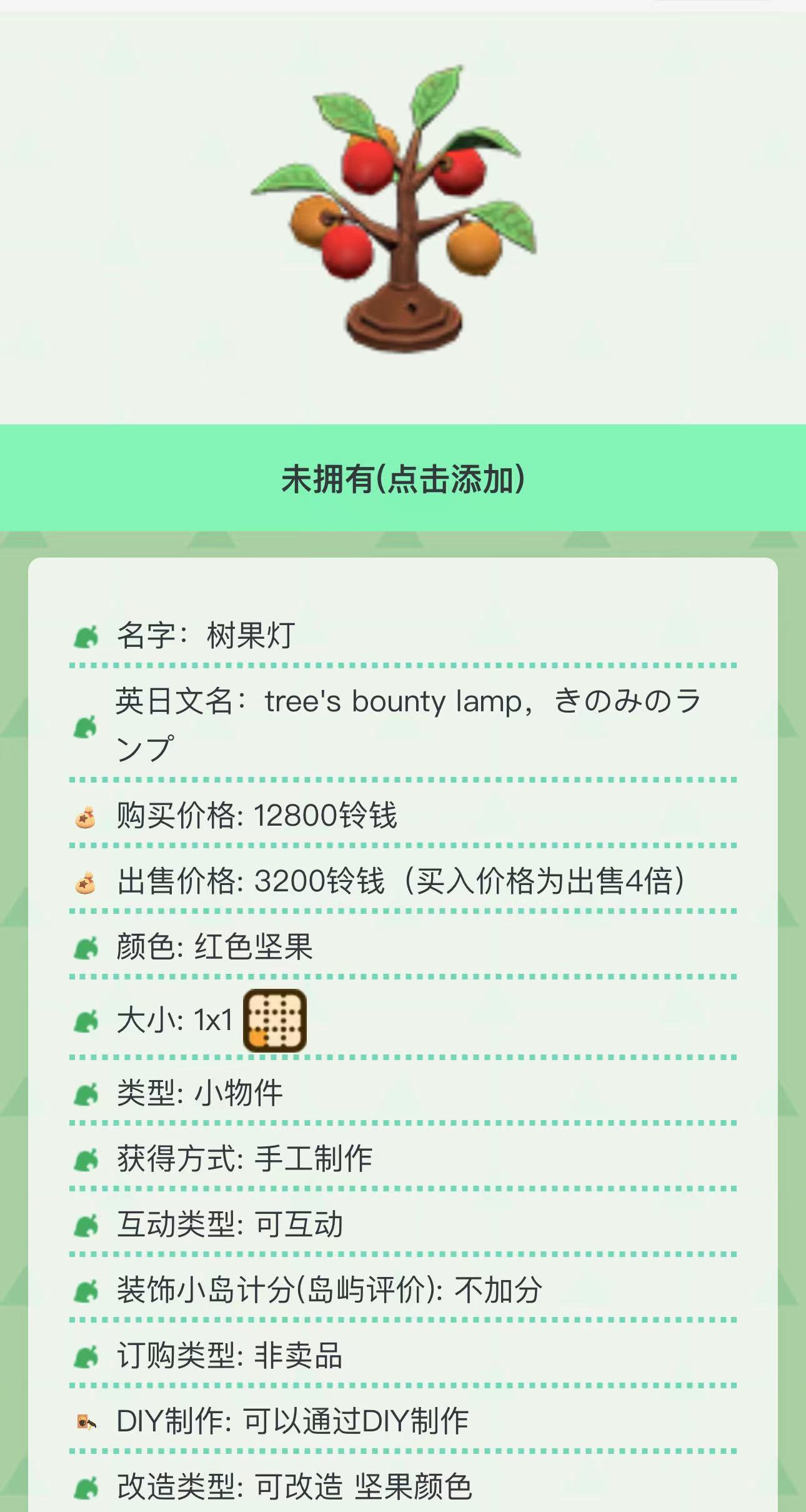Tap the 未拥有(点击添加) button to add item
The height and width of the screenshot is (1512, 806).
(x=403, y=479)
